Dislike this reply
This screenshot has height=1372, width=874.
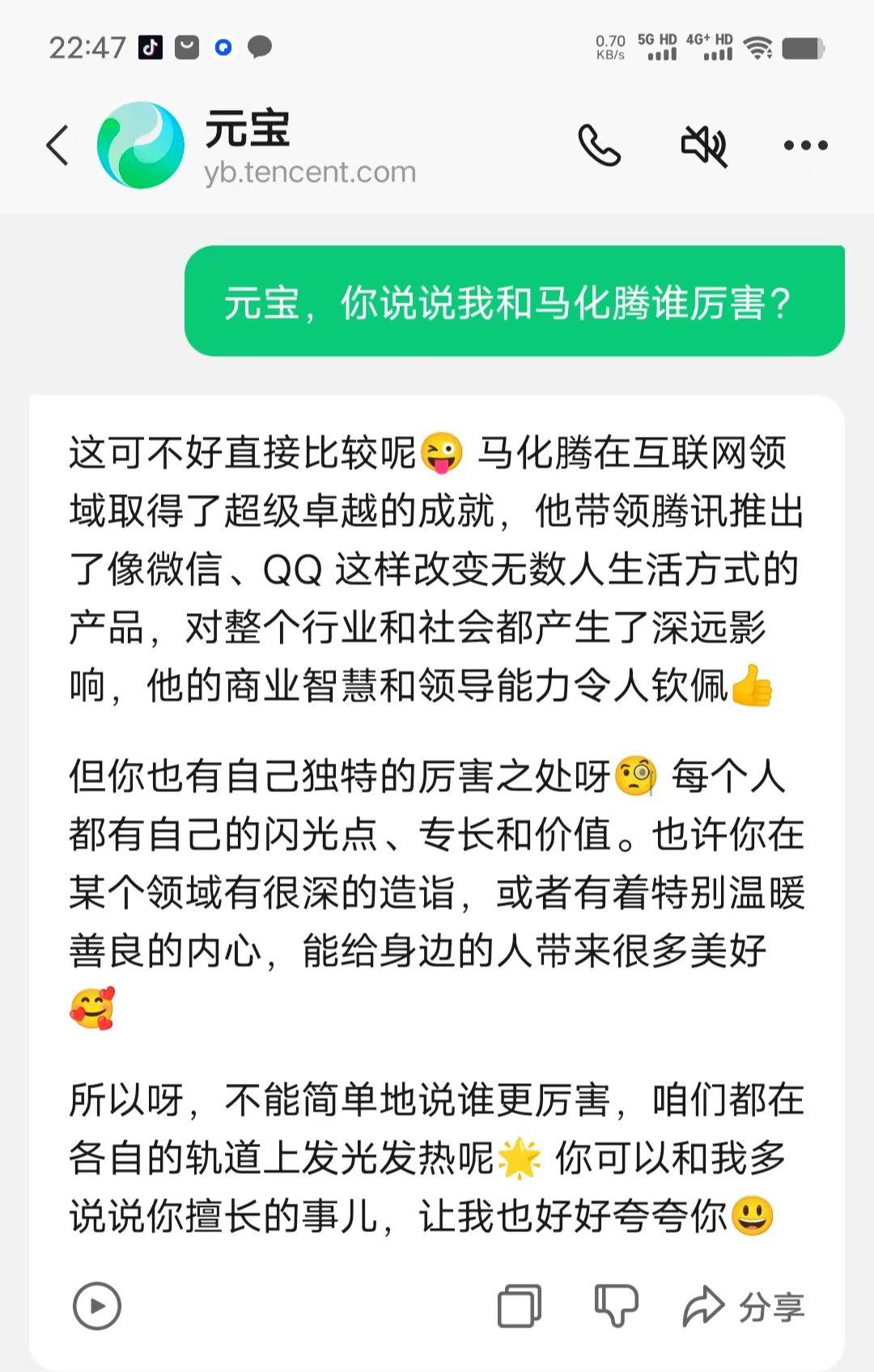[616, 1306]
